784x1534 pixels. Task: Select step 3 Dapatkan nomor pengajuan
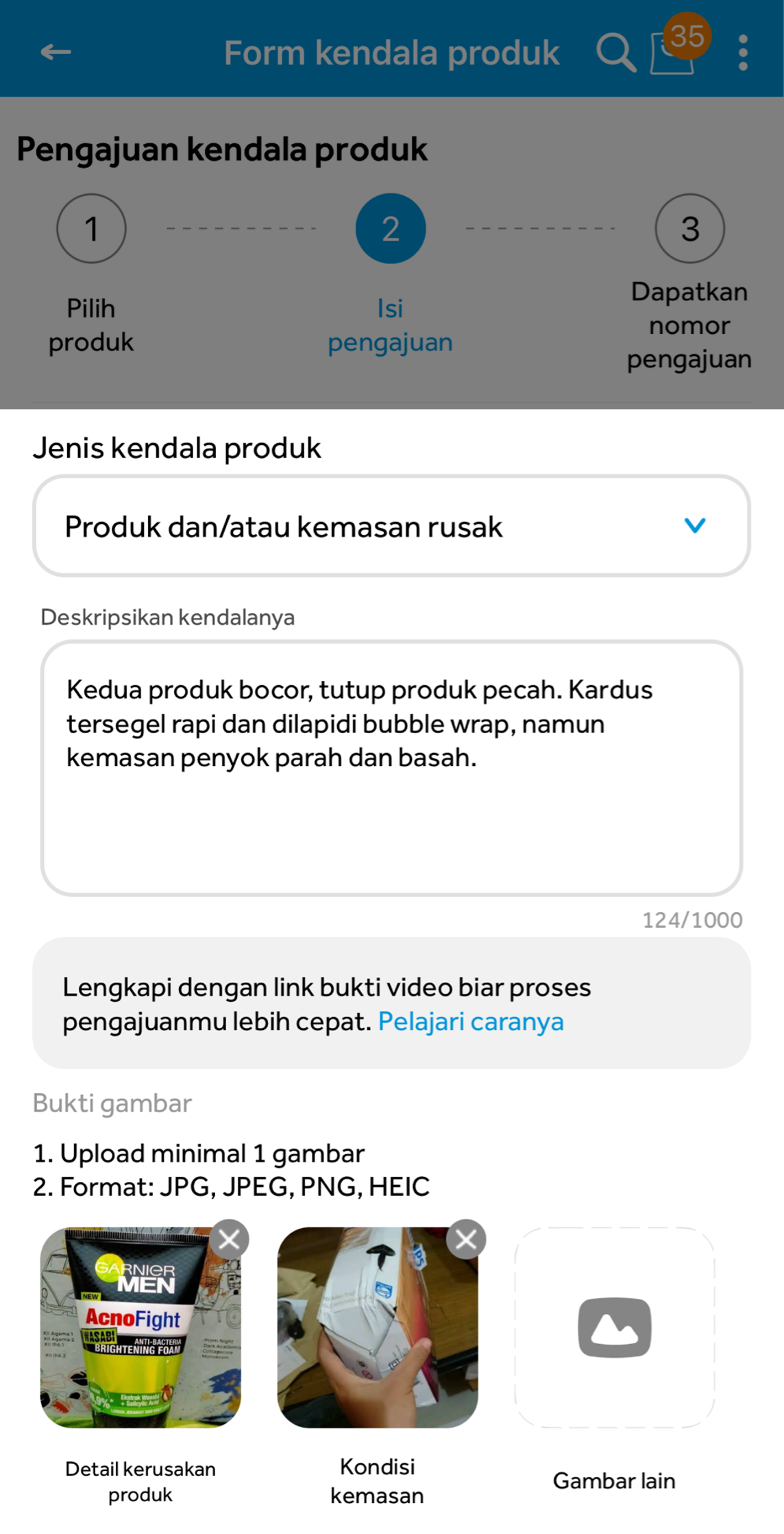[x=689, y=228]
